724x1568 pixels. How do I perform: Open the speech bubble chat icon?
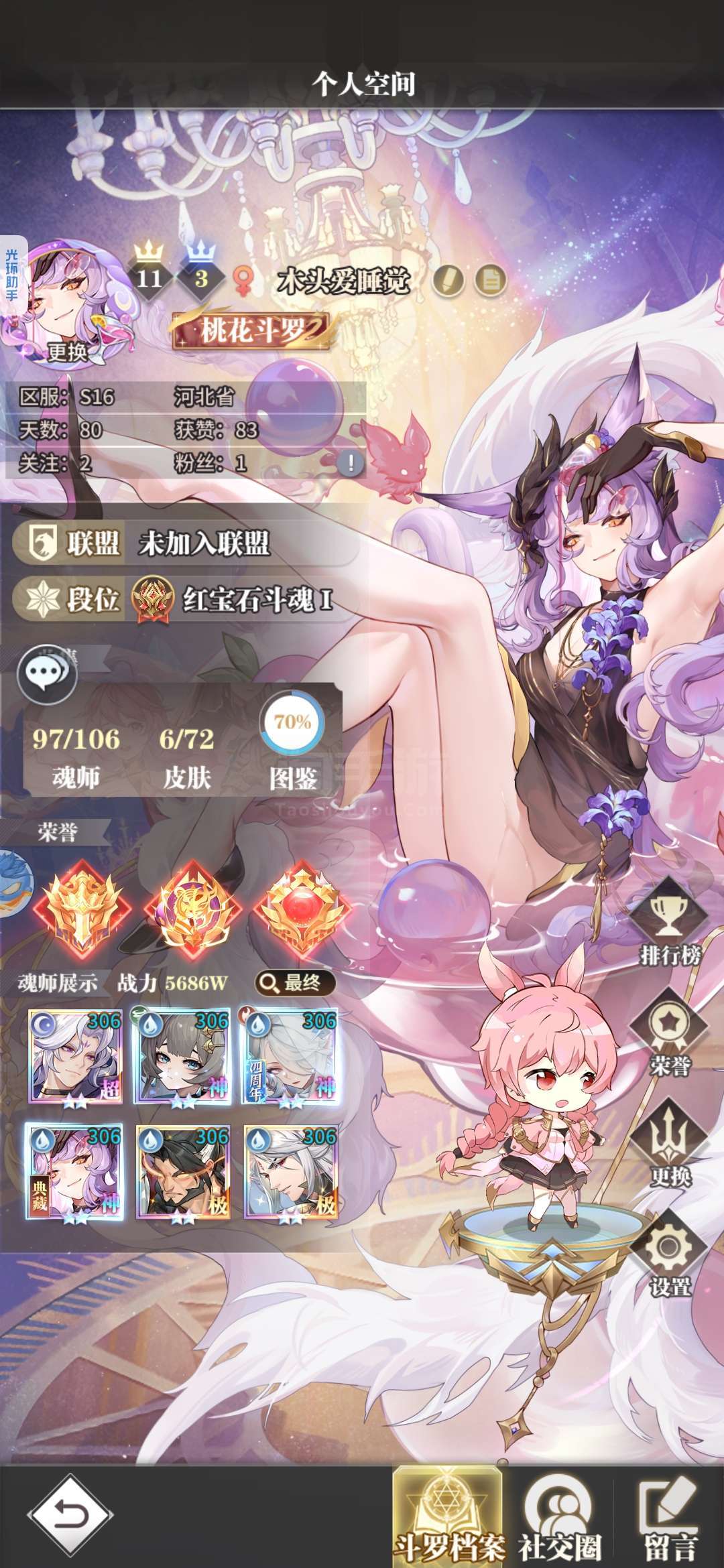pos(47,673)
